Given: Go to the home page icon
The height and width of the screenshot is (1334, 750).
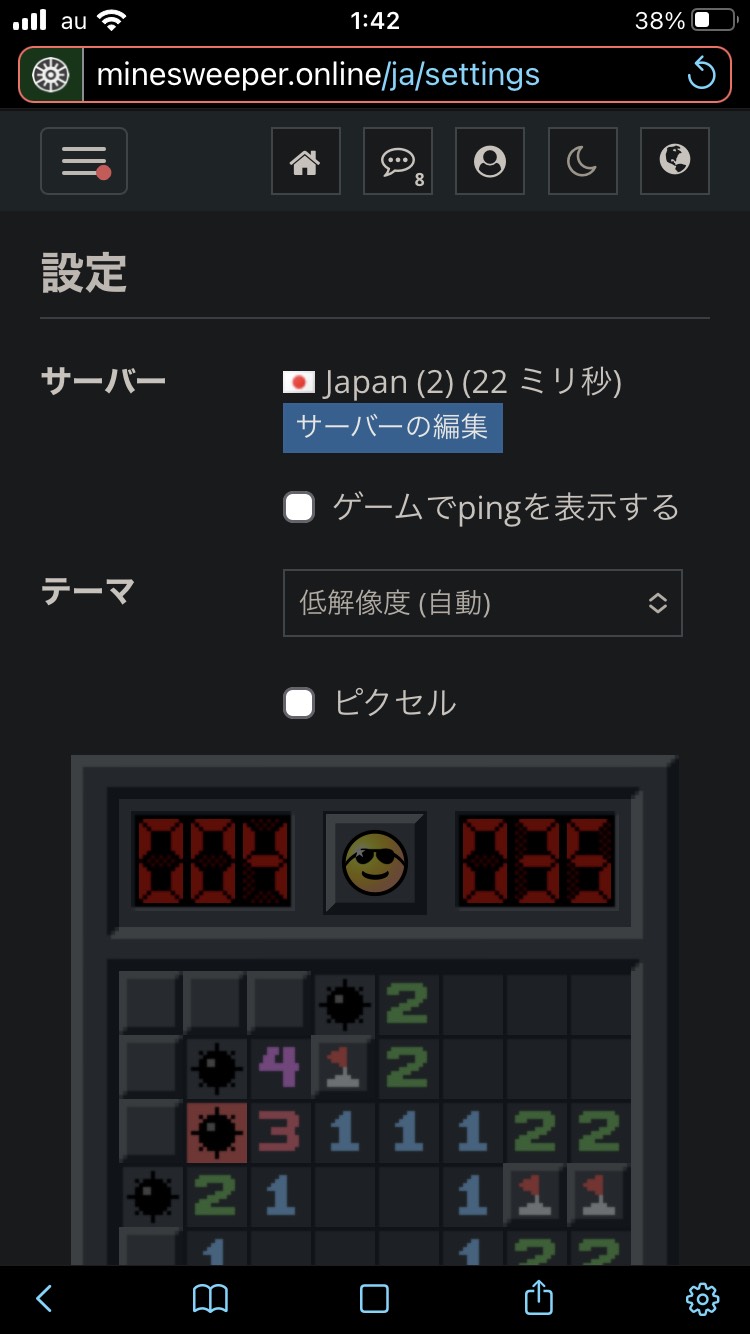Looking at the screenshot, I should (305, 161).
